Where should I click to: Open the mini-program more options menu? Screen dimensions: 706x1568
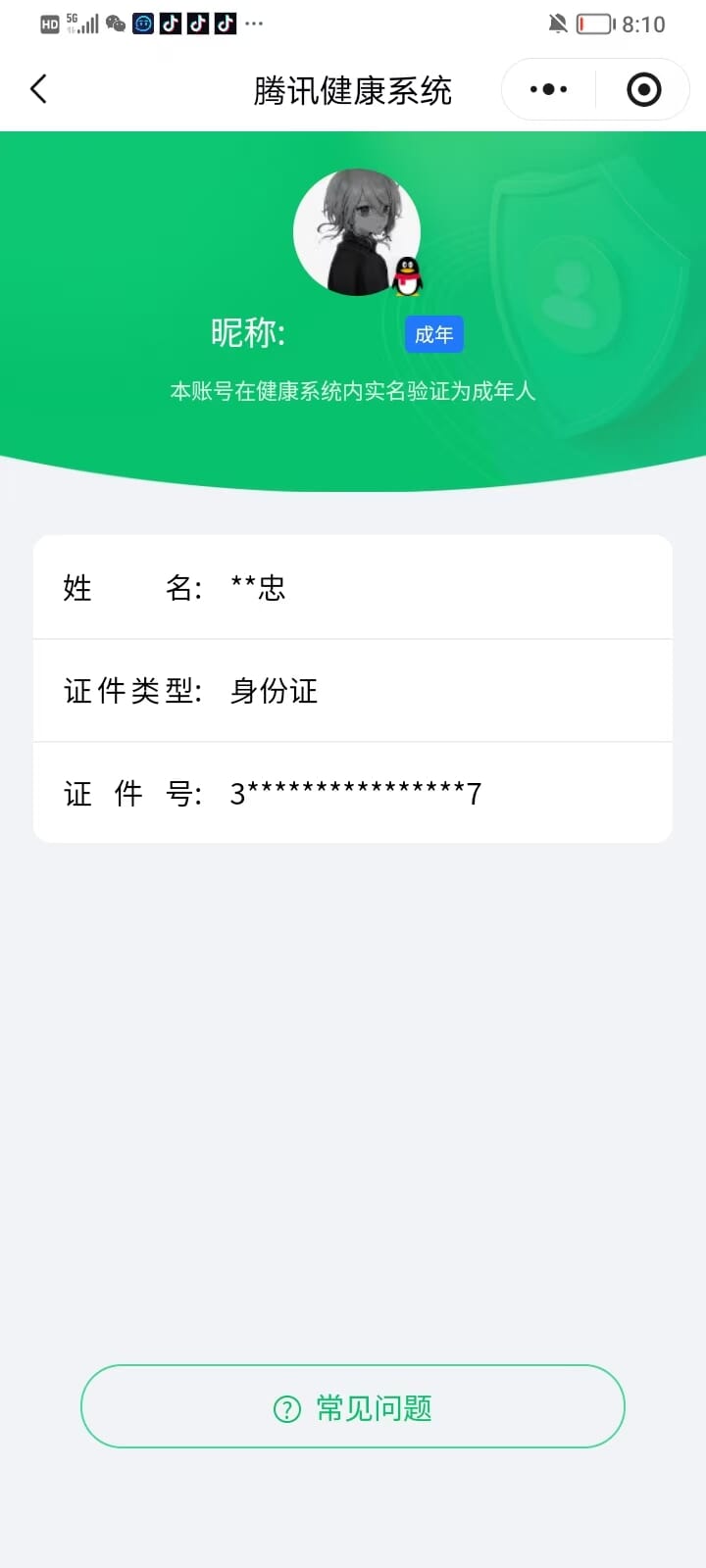(x=546, y=88)
